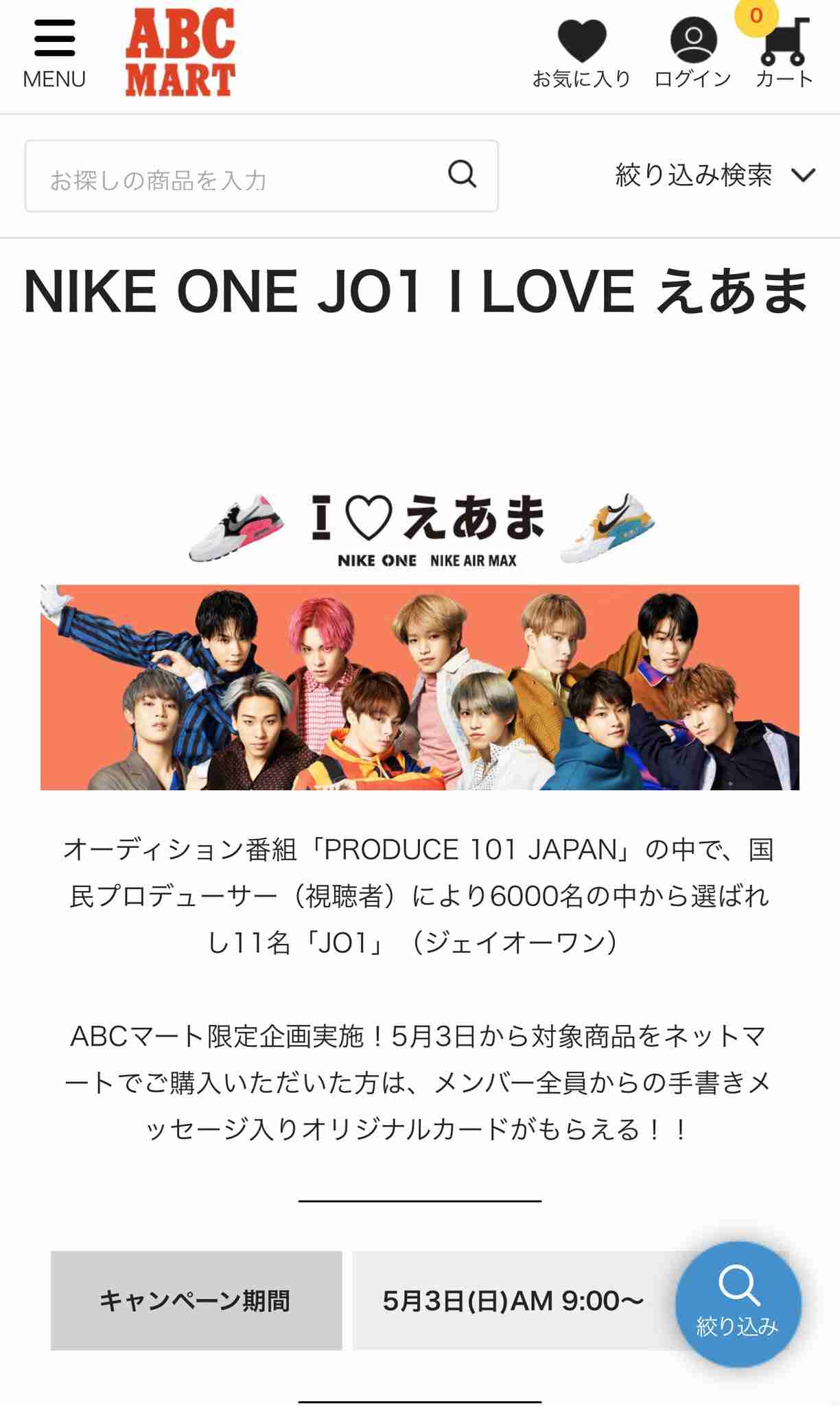Tap the magnifier search submit icon
This screenshot has height=1406, width=840.
click(463, 174)
